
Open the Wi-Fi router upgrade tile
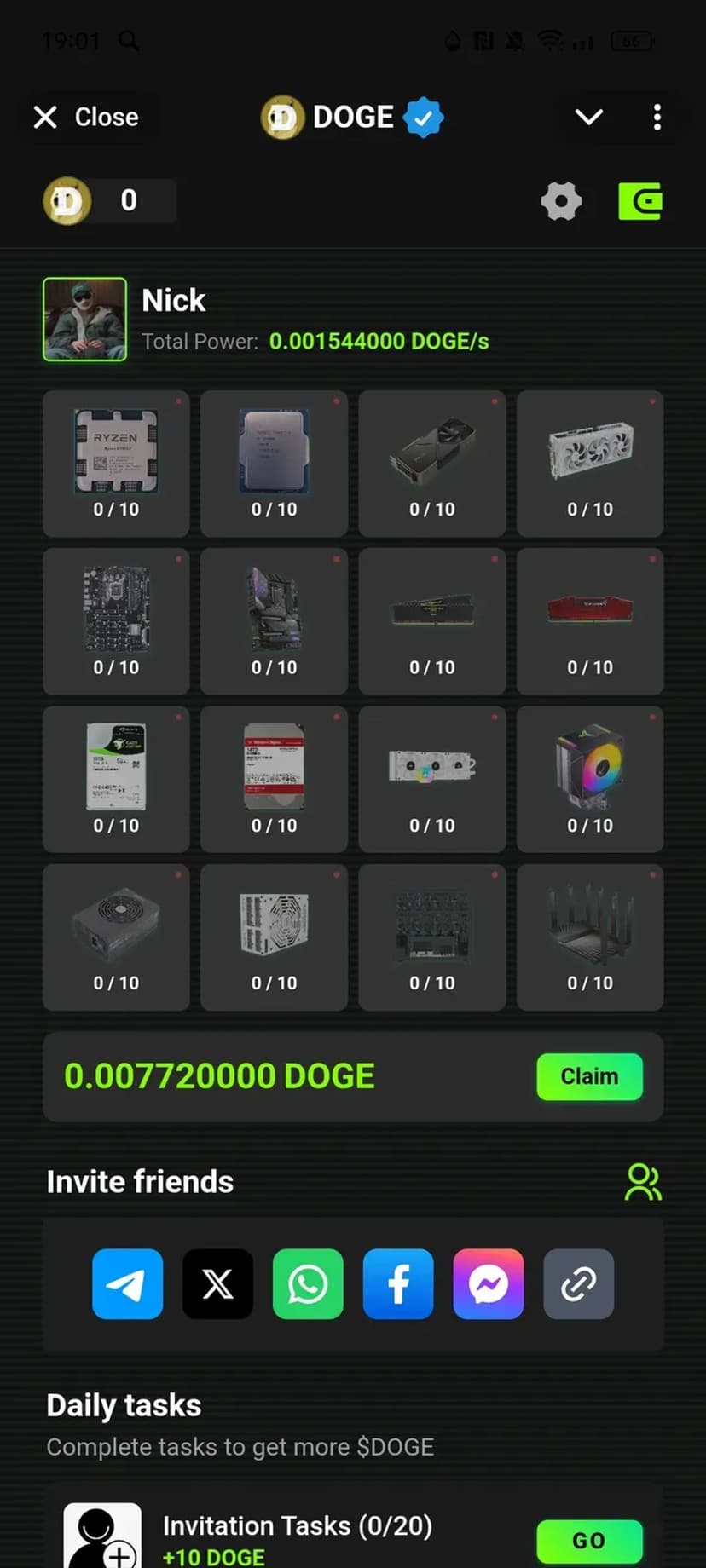[590, 937]
